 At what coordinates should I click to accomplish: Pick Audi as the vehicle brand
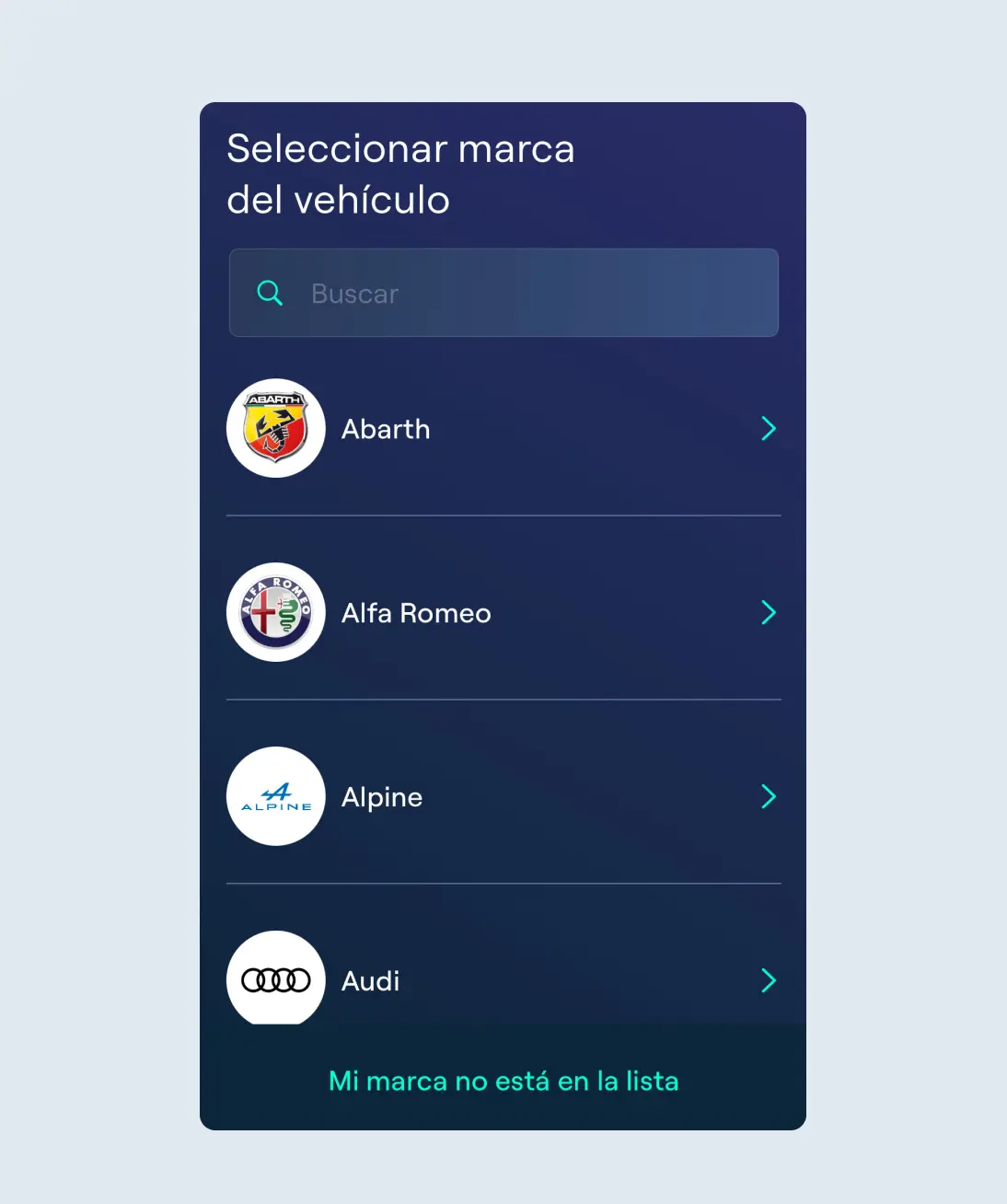coord(503,979)
